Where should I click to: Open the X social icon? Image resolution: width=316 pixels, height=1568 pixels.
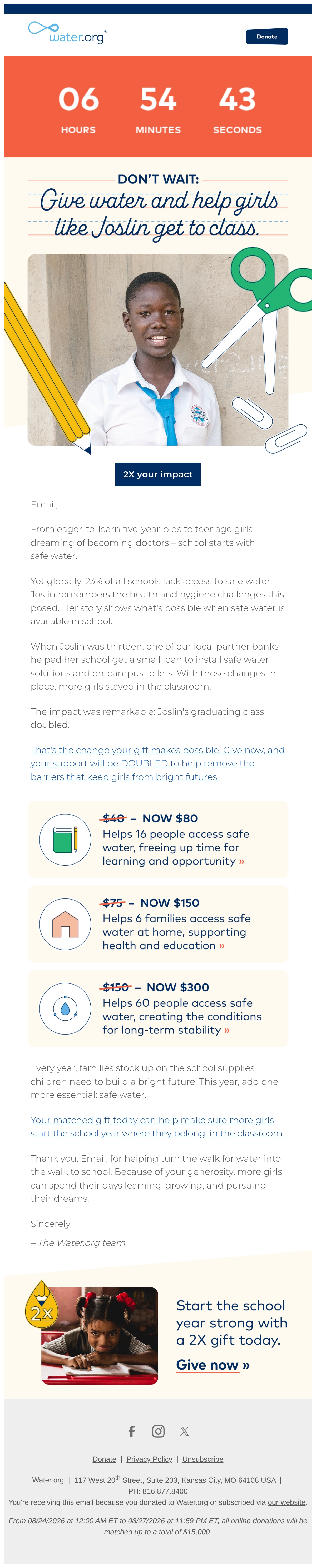[x=185, y=1431]
